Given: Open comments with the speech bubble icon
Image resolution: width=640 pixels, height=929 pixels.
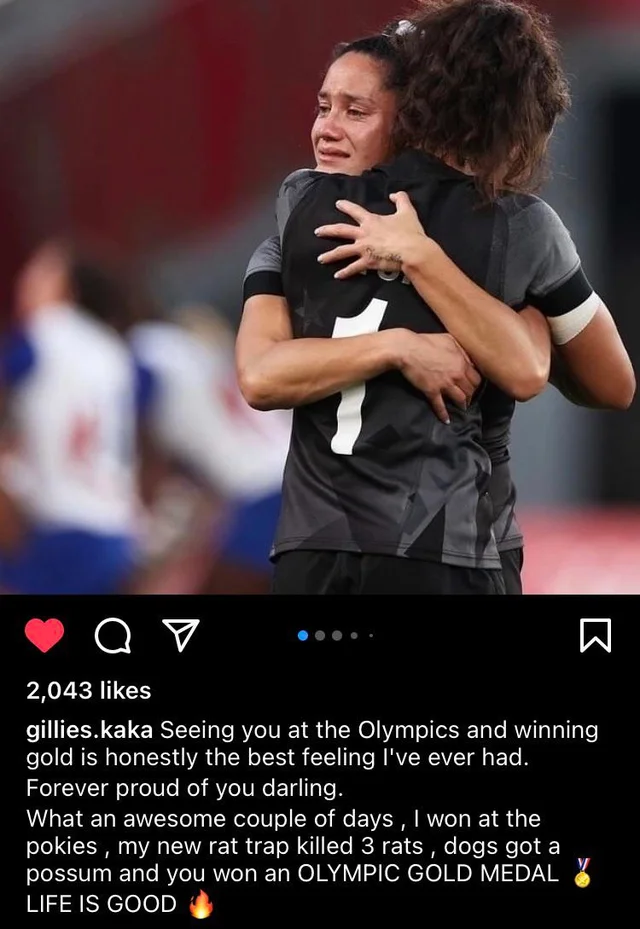Looking at the screenshot, I should click(x=111, y=635).
